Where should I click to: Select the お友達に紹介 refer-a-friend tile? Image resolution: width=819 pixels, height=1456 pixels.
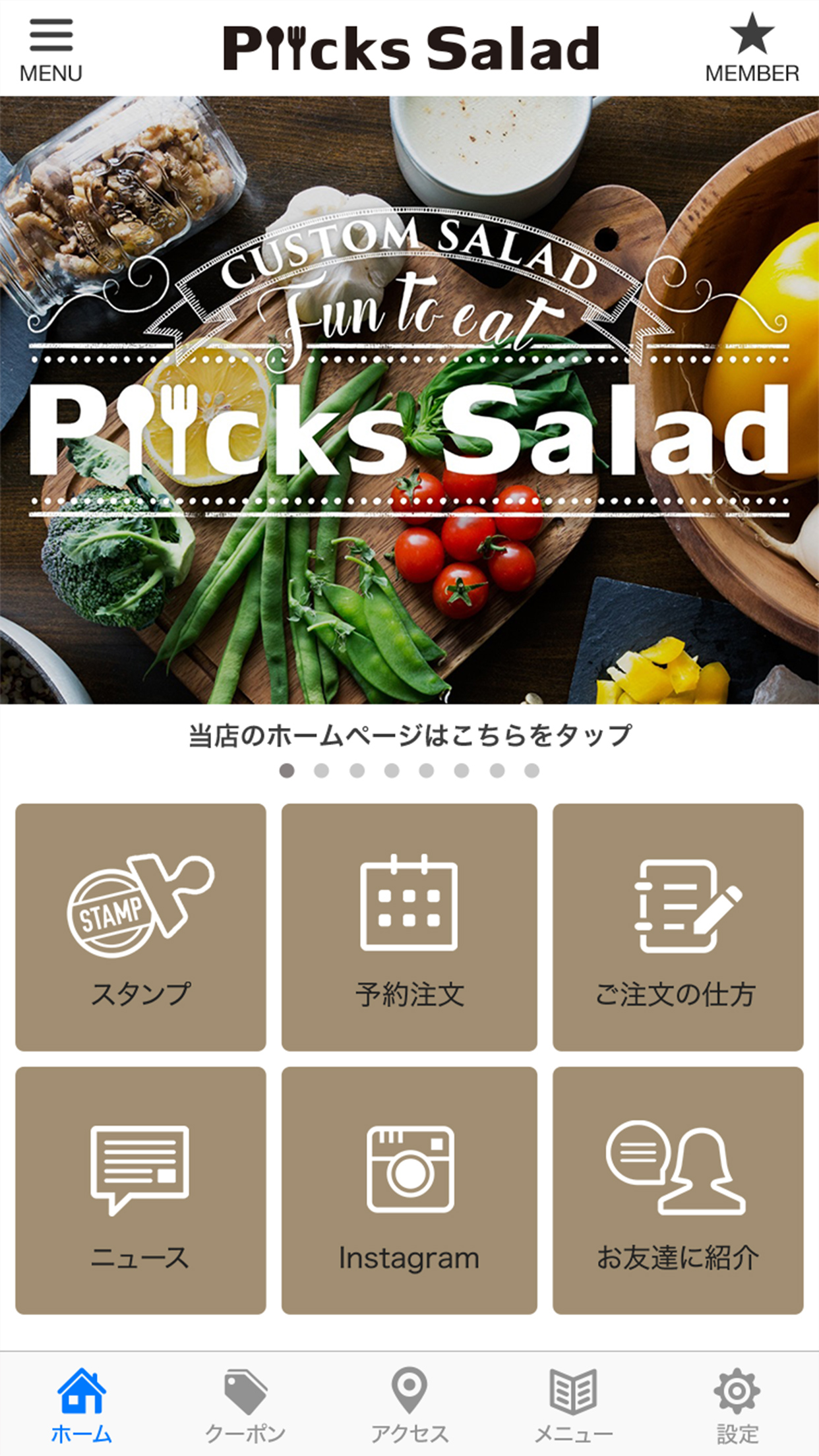point(678,1190)
